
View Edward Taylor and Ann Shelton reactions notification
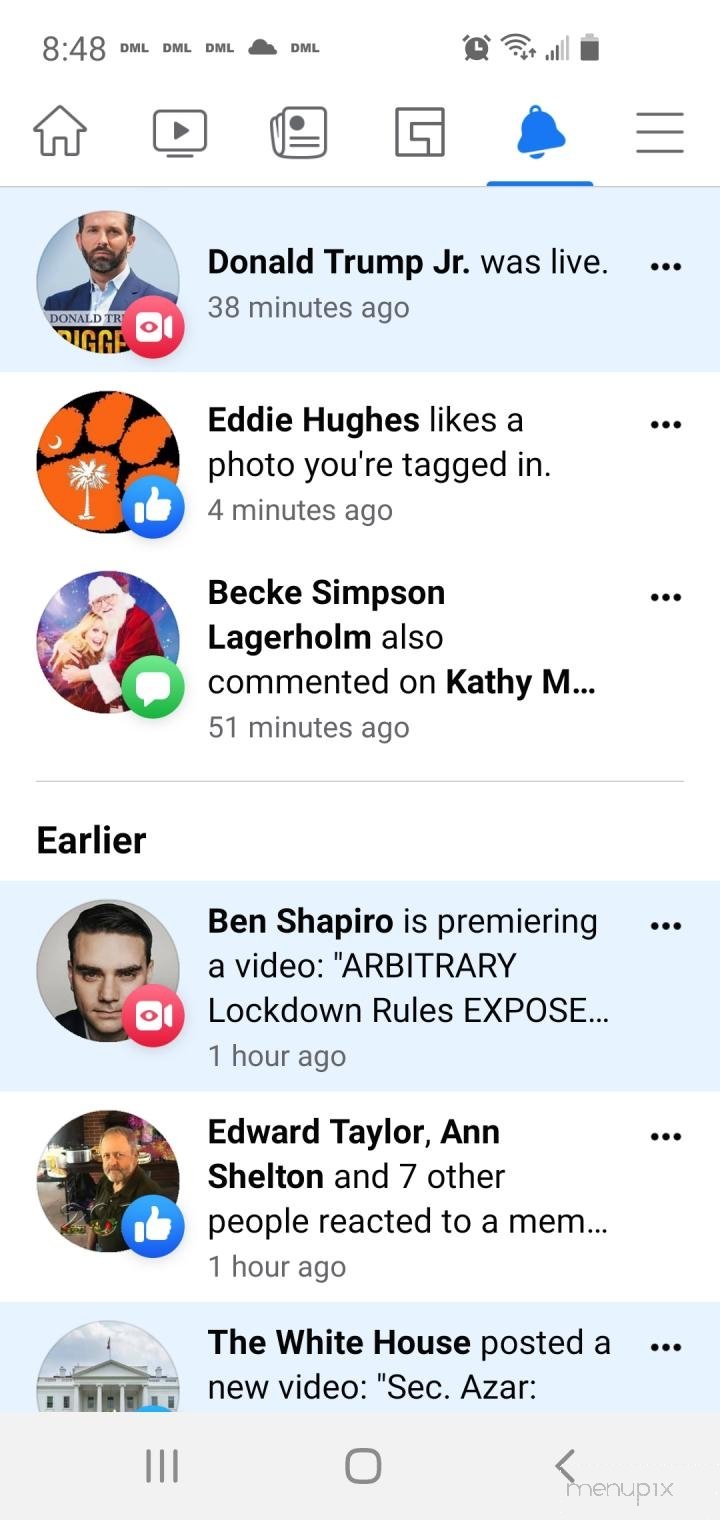click(x=400, y=1198)
